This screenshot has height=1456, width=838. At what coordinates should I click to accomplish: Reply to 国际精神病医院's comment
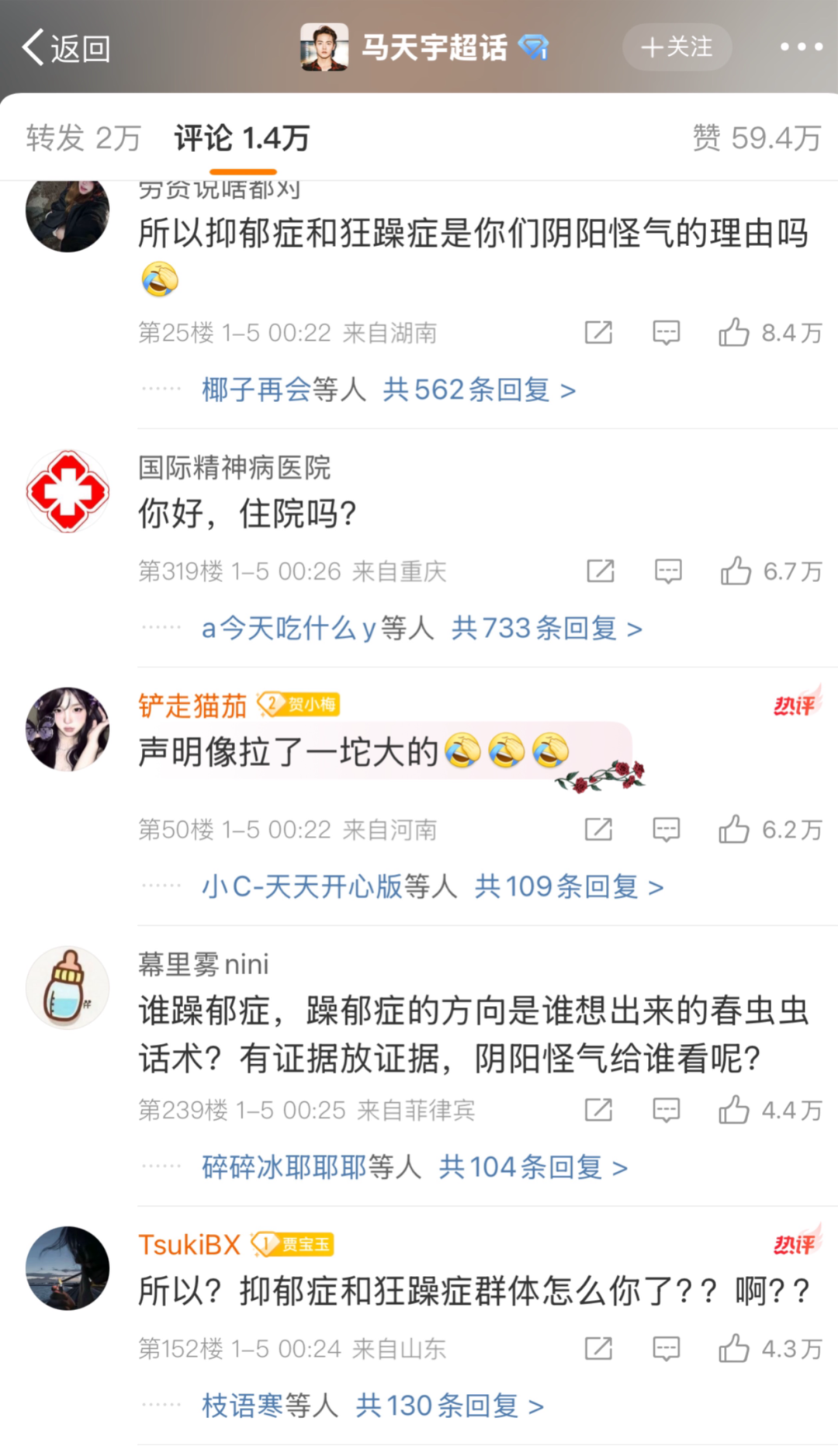(x=668, y=571)
